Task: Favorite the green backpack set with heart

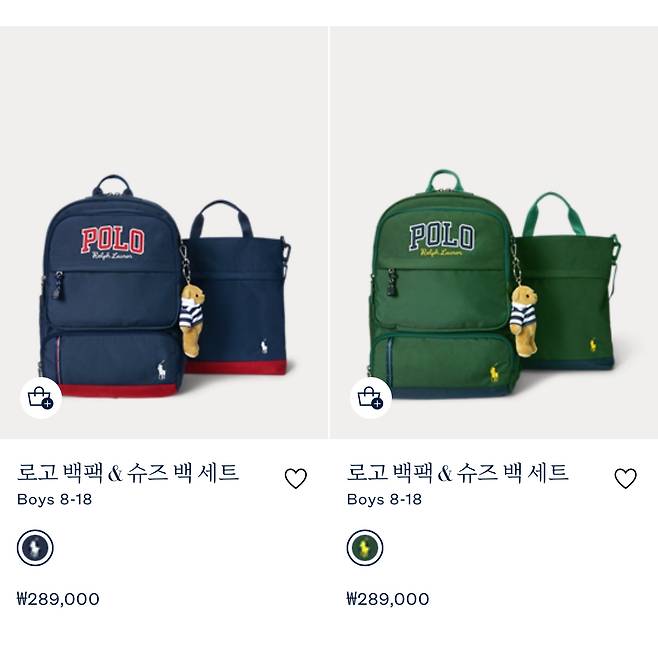Action: pyautogui.click(x=625, y=478)
